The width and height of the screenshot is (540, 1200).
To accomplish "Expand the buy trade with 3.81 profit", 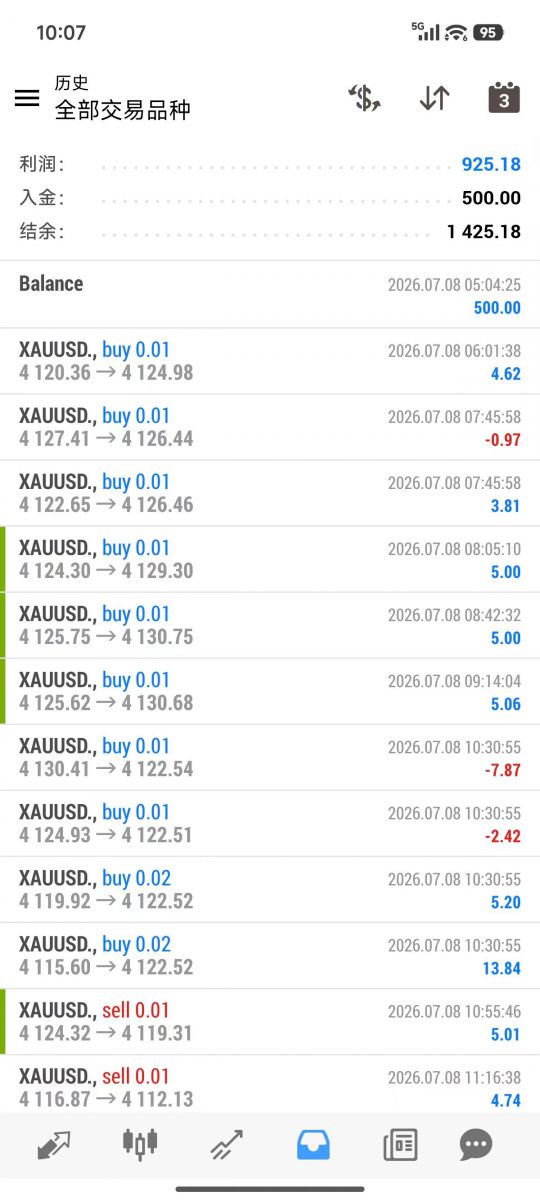I will [x=270, y=493].
